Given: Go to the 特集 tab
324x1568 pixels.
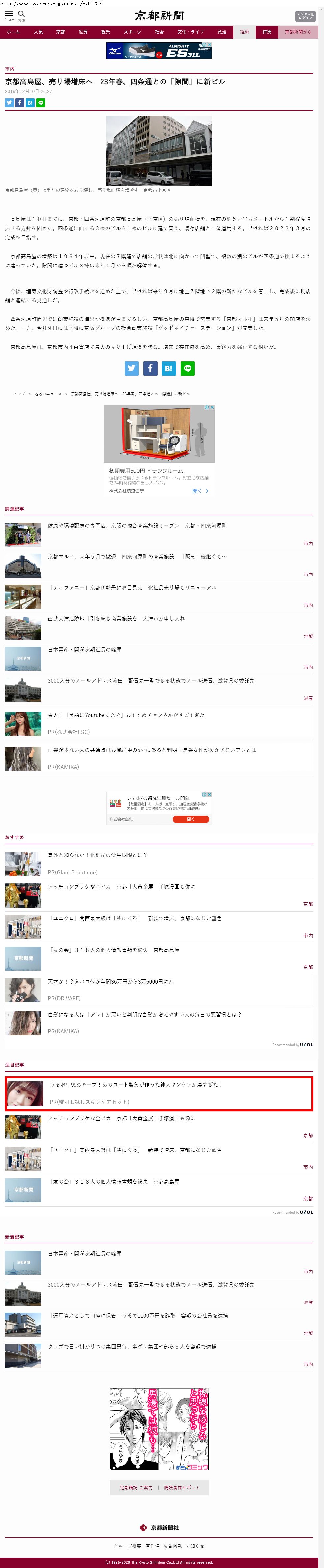Looking at the screenshot, I should tap(267, 32).
